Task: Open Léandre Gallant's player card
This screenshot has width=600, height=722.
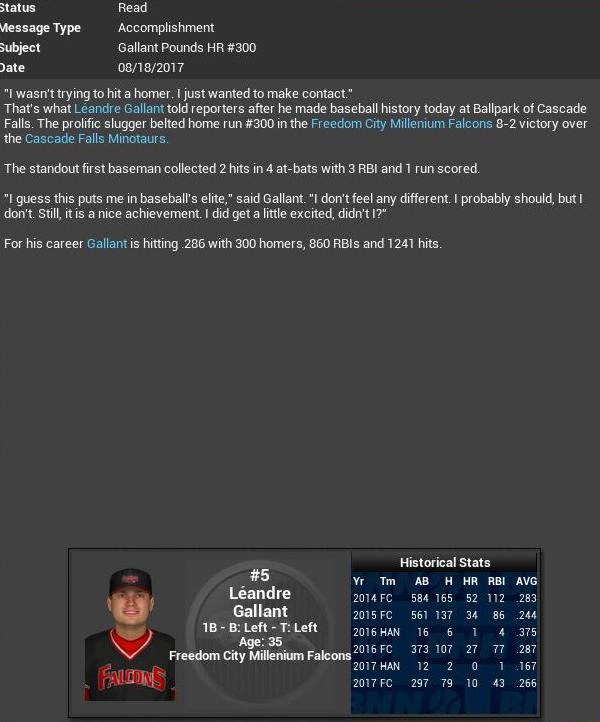Action: (x=259, y=610)
